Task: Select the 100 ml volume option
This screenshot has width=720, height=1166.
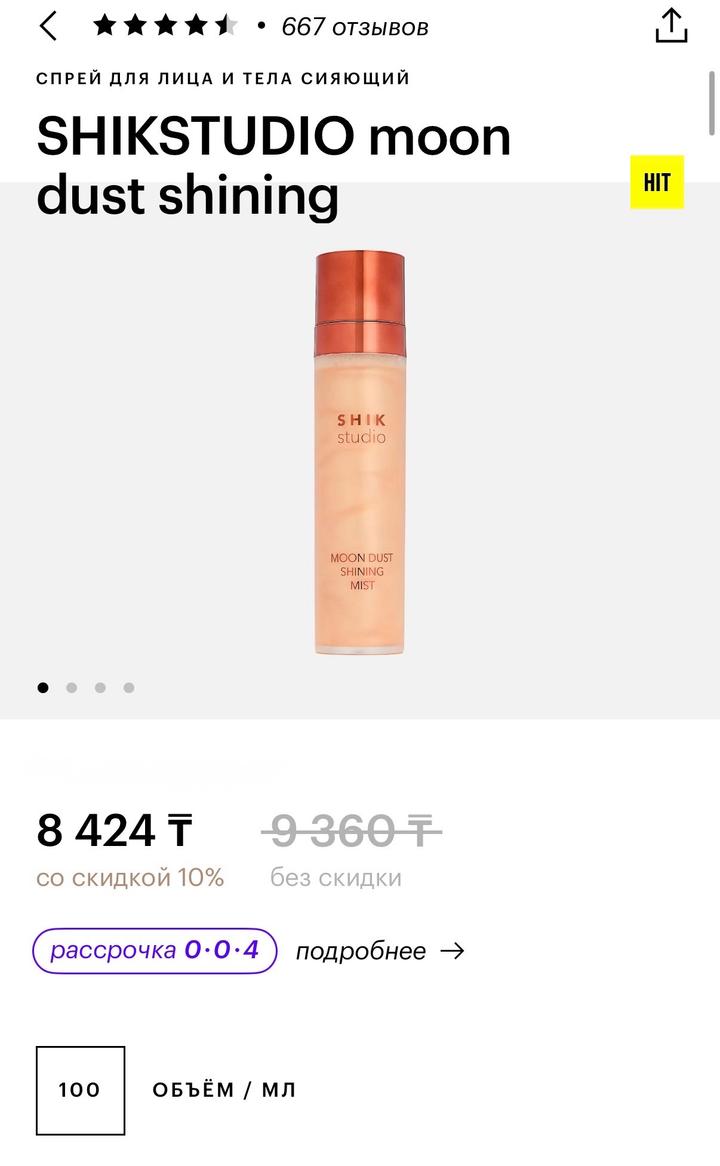Action: [x=80, y=1090]
